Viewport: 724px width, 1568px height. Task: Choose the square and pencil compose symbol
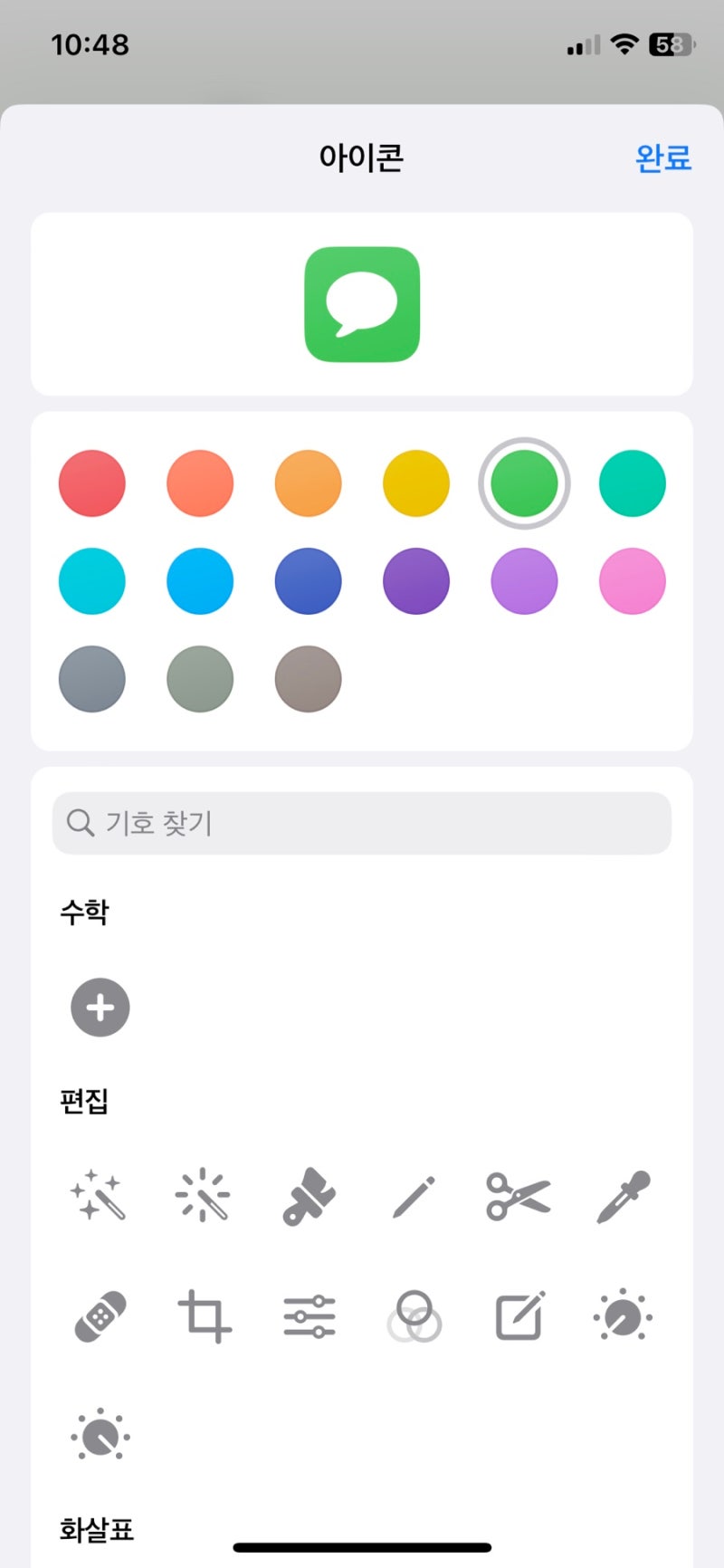tap(518, 1317)
